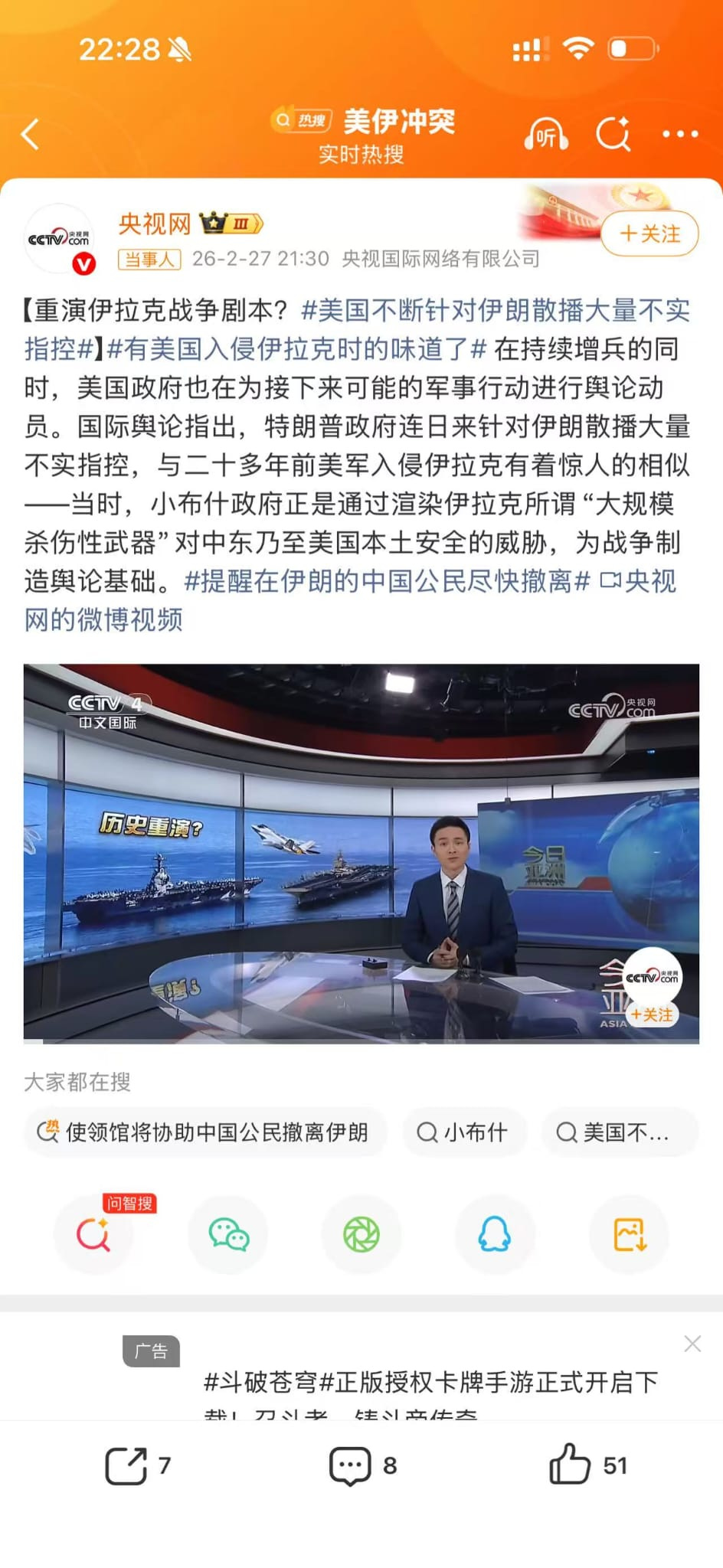The width and height of the screenshot is (723, 1568).
Task: Open the overflow menu in header
Action: pos(680,134)
